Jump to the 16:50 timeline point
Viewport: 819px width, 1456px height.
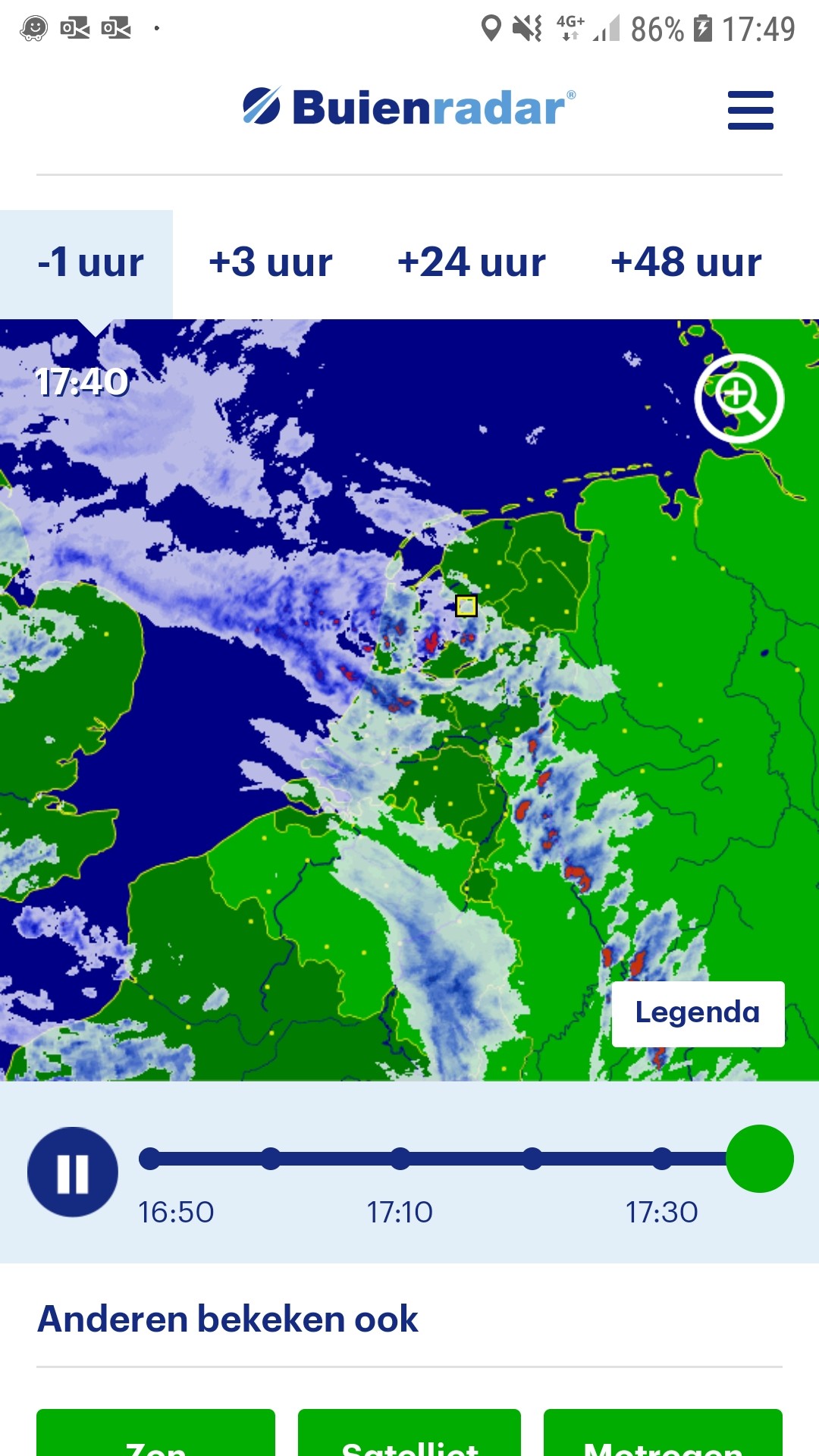(150, 1159)
